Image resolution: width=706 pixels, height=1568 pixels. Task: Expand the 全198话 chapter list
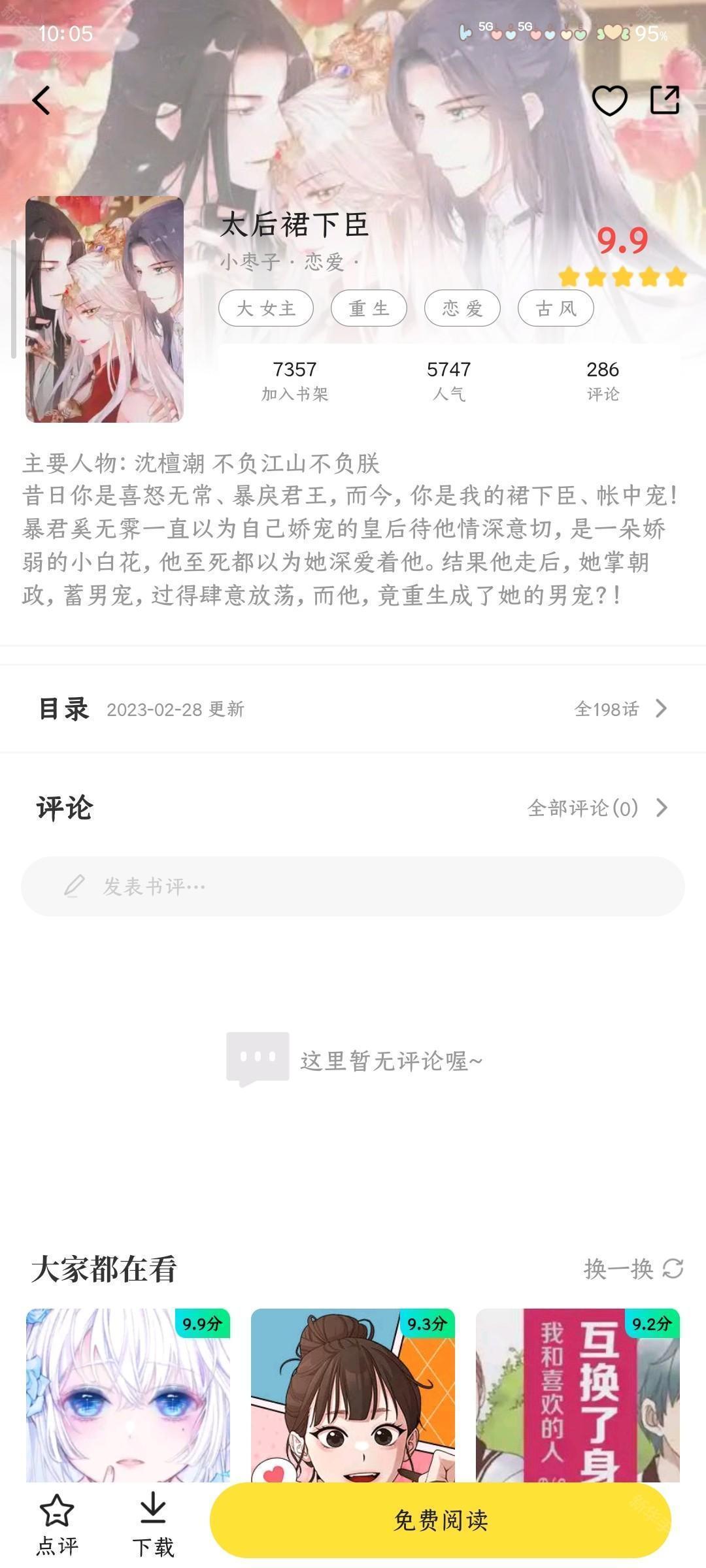[608, 709]
